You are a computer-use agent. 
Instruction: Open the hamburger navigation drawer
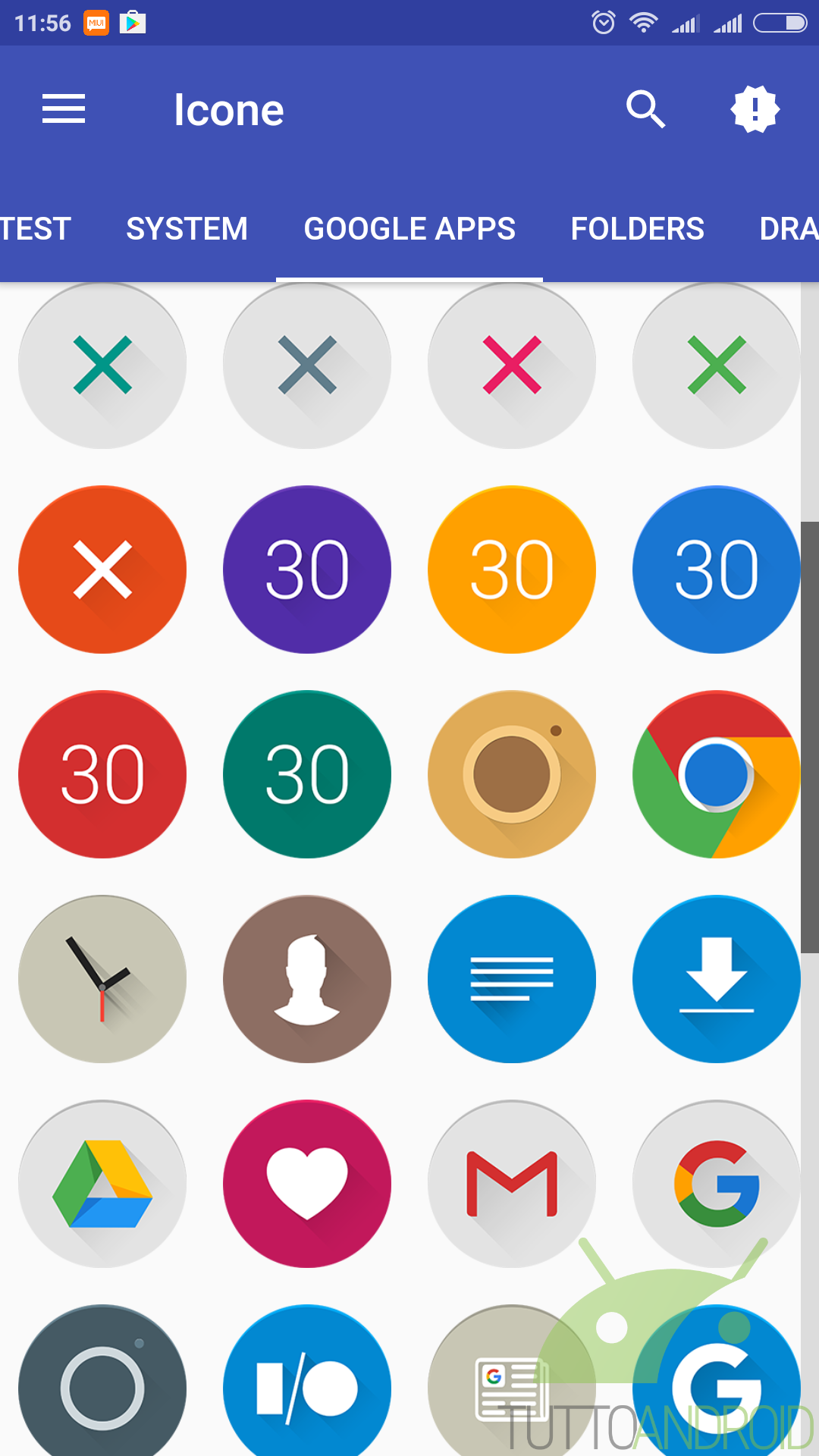(x=64, y=109)
